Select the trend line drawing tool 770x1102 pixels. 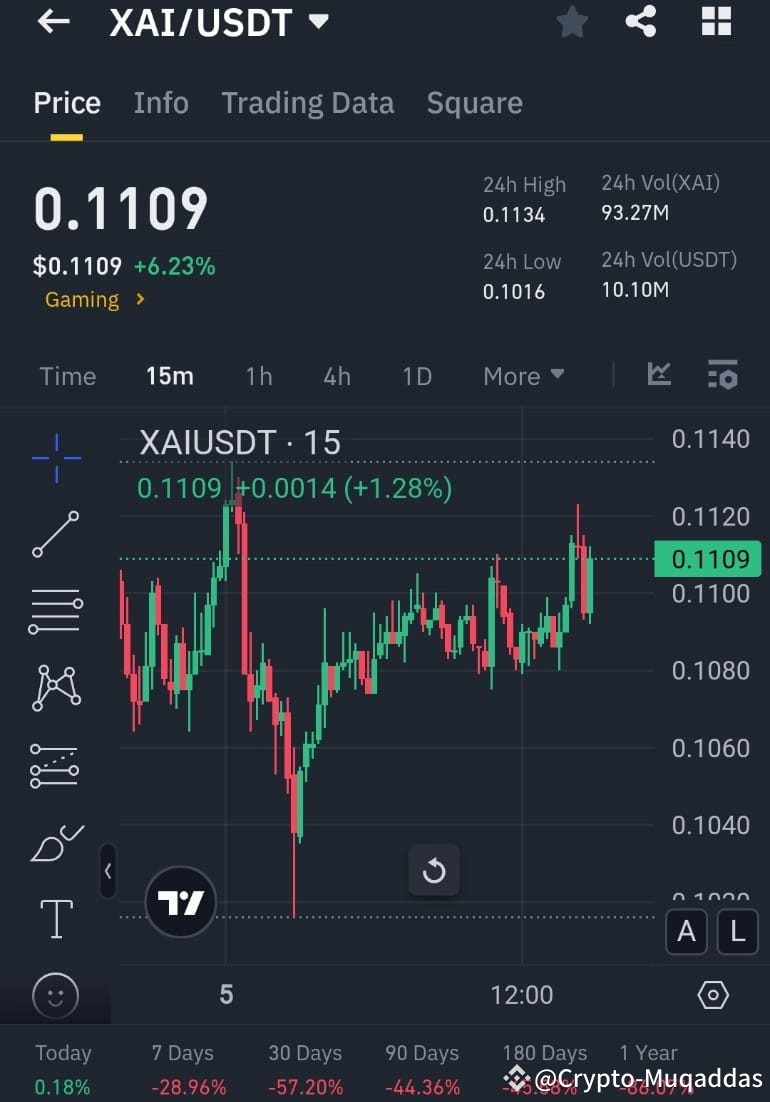(55, 533)
